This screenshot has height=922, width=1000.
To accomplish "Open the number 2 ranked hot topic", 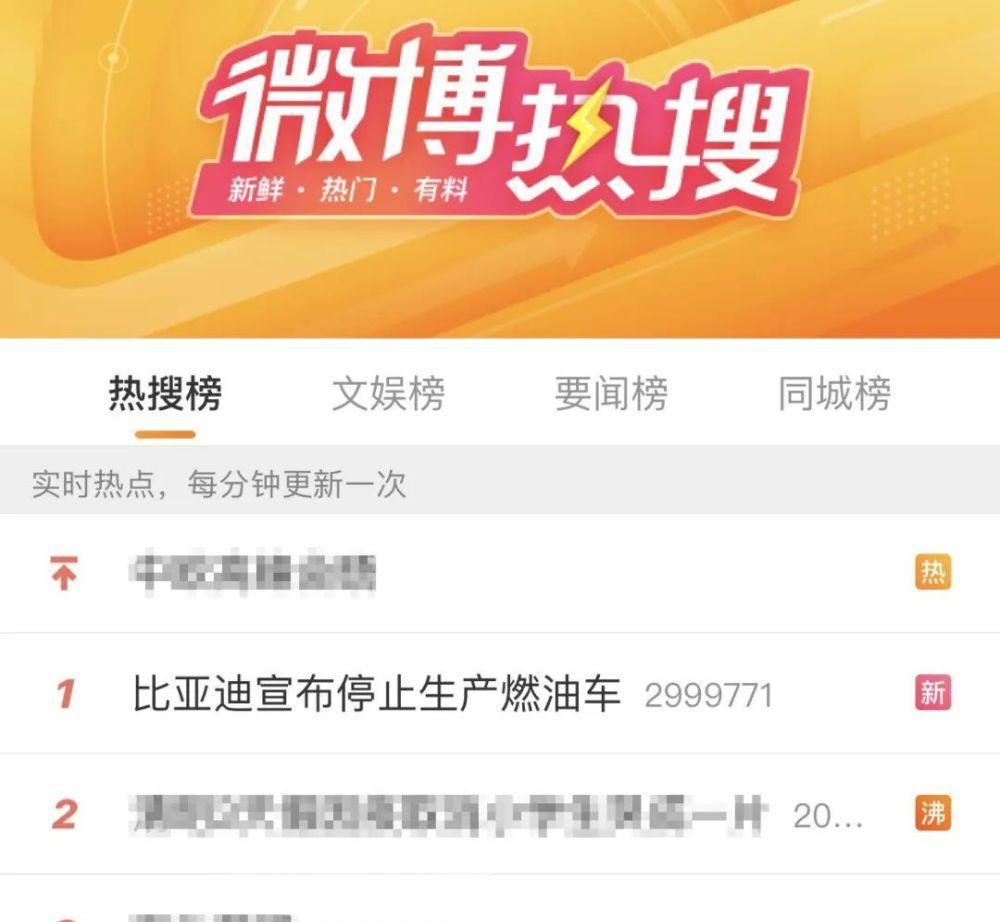I will point(448,815).
